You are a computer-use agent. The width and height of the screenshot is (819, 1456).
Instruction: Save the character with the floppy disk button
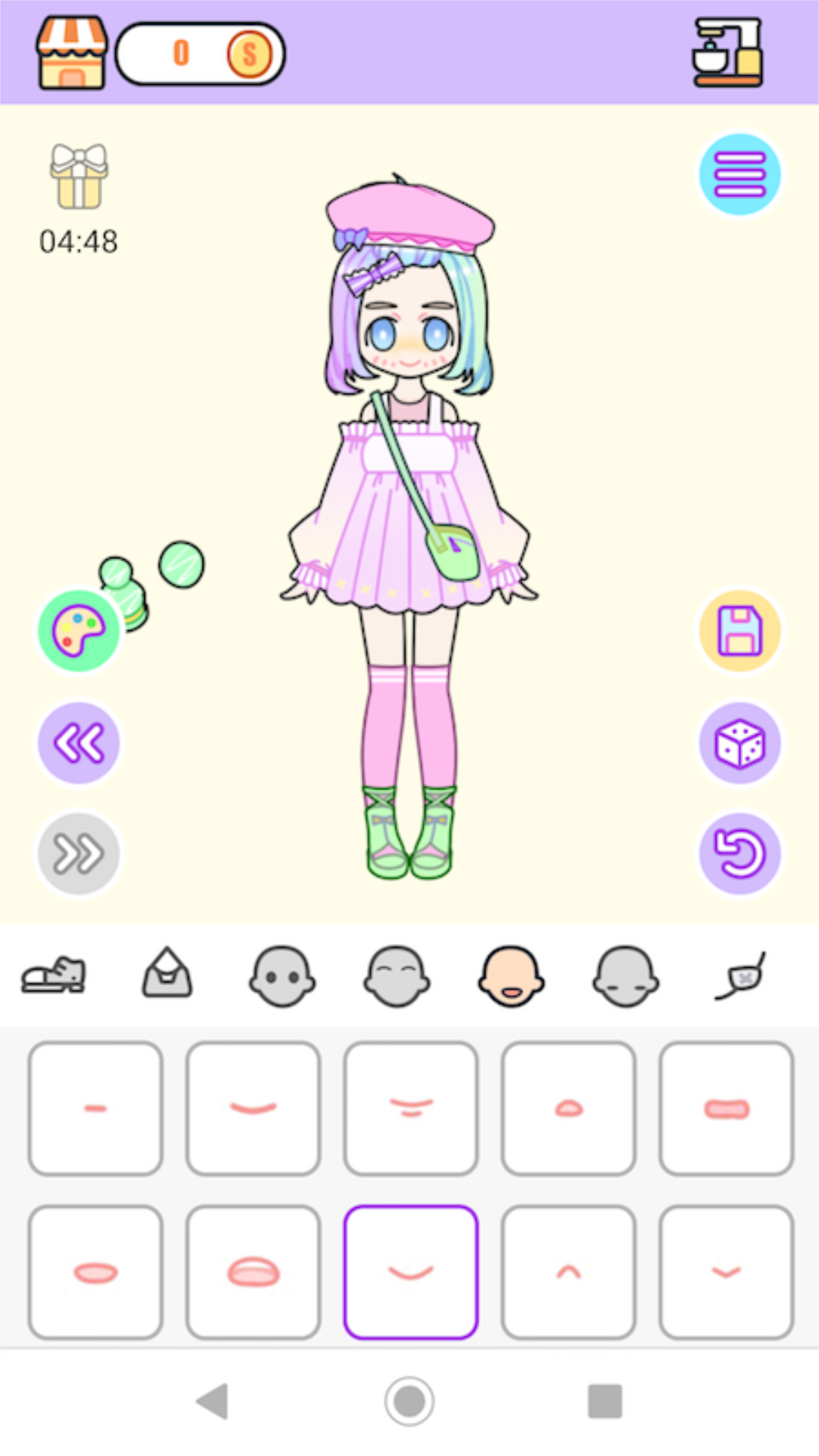tap(739, 631)
